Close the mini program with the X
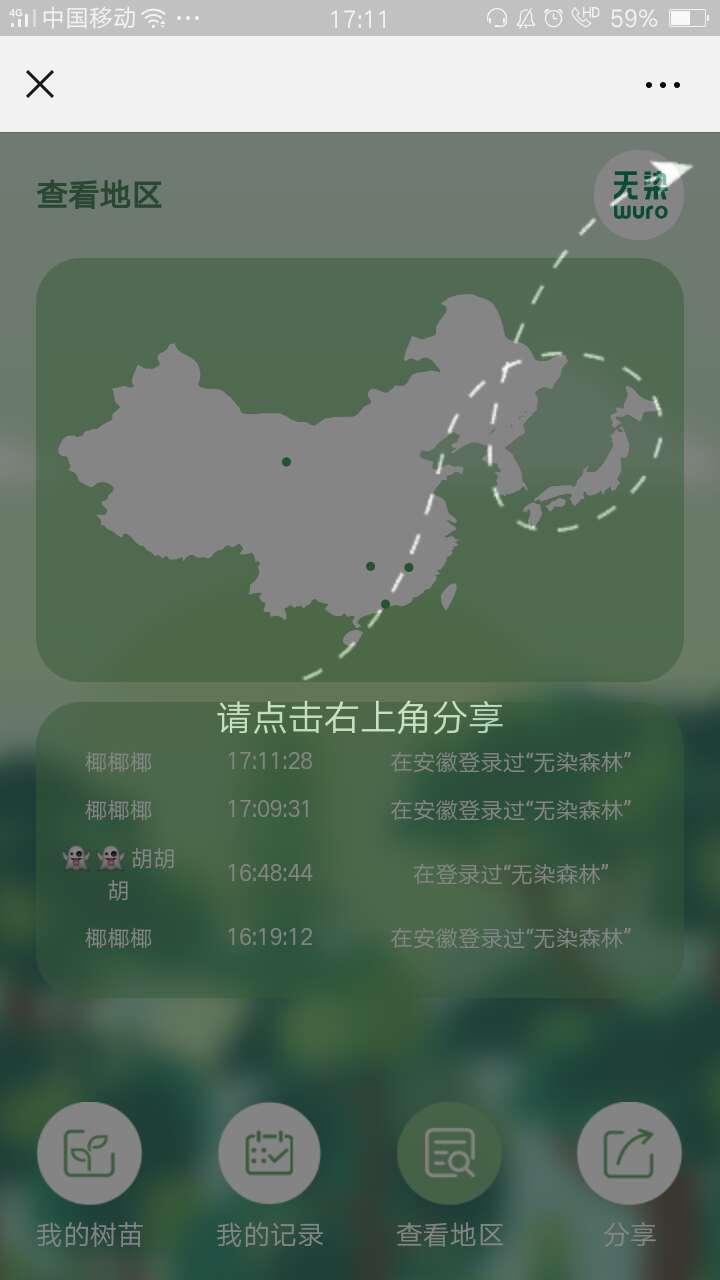Image resolution: width=720 pixels, height=1280 pixels. tap(40, 84)
